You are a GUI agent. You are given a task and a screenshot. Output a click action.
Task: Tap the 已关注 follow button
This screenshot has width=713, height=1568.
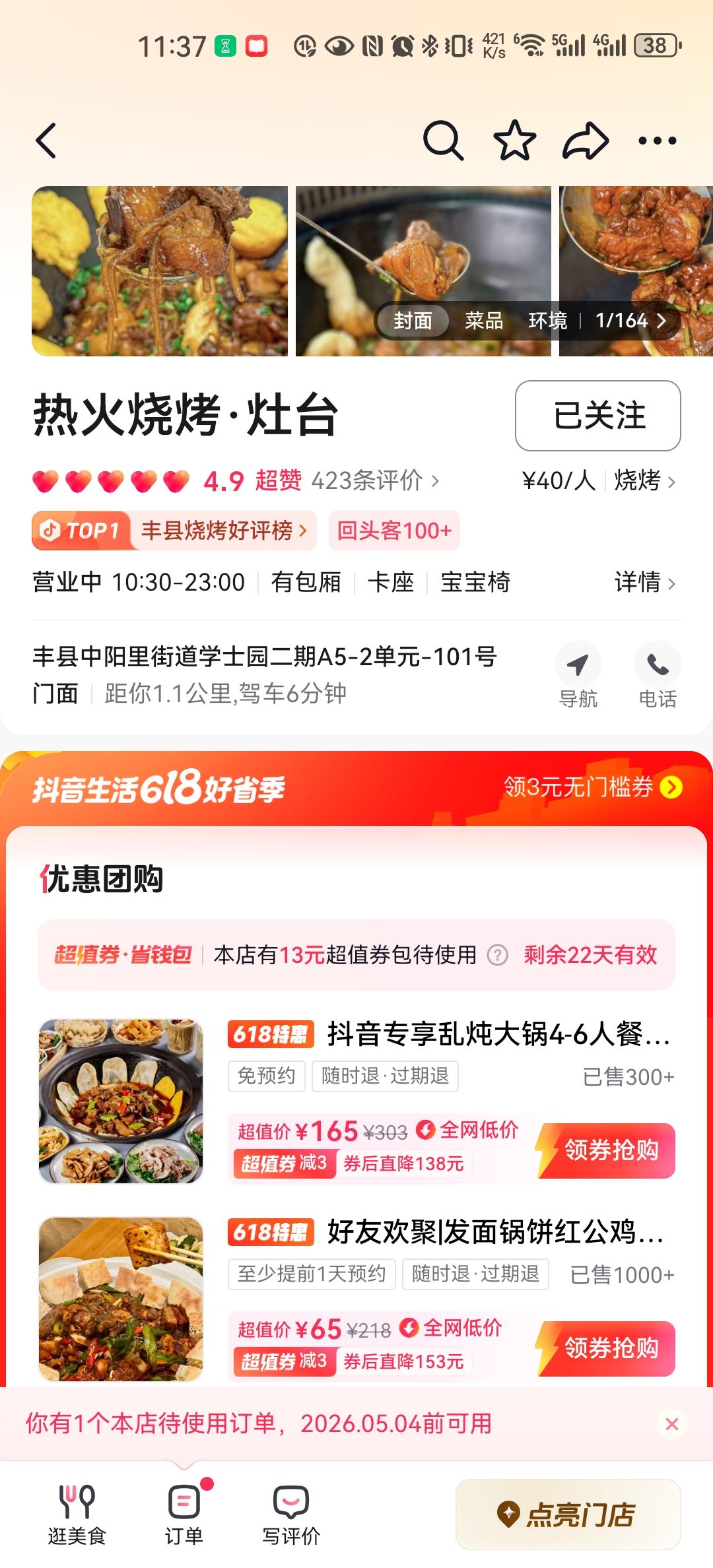597,416
